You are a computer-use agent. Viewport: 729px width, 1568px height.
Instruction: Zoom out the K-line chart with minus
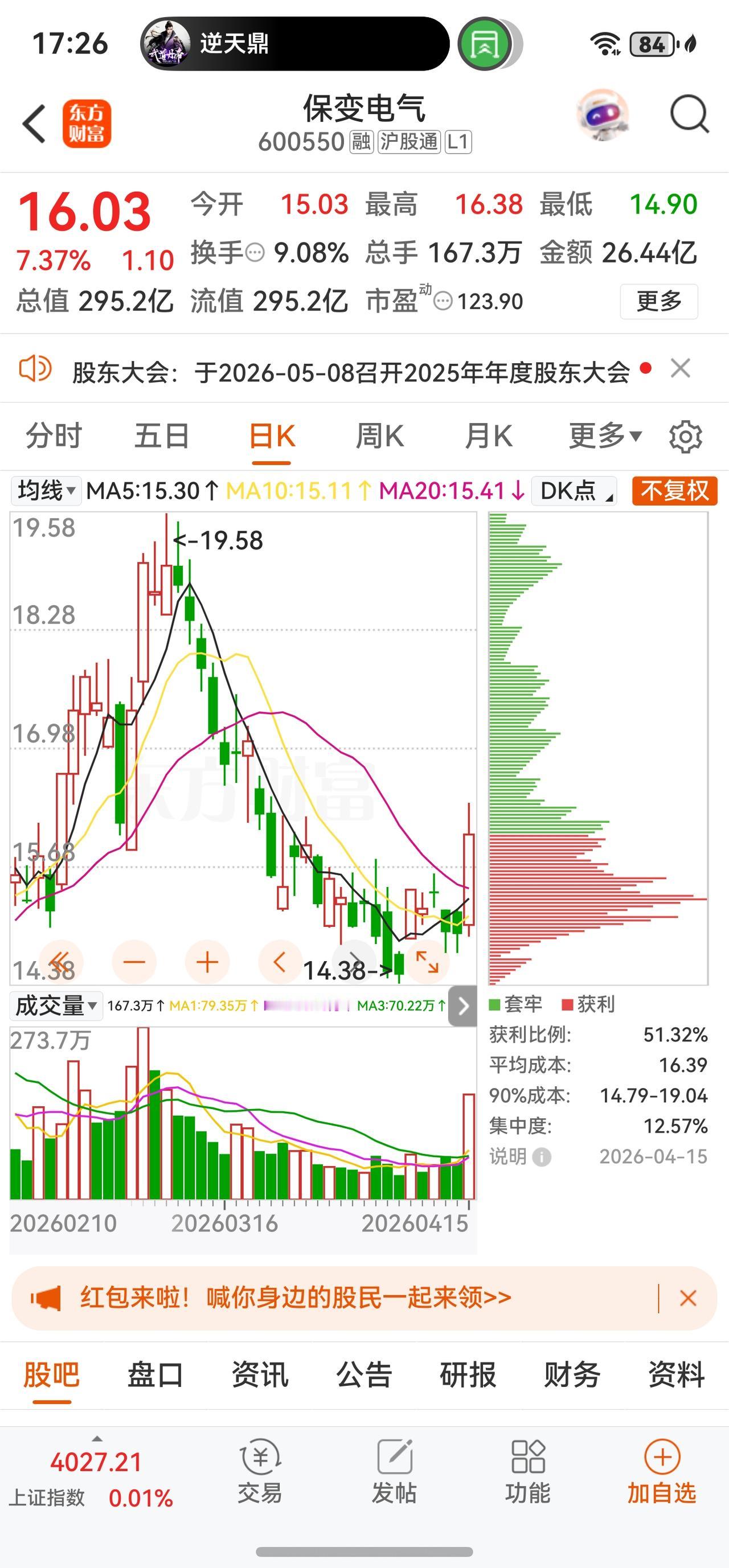point(134,962)
